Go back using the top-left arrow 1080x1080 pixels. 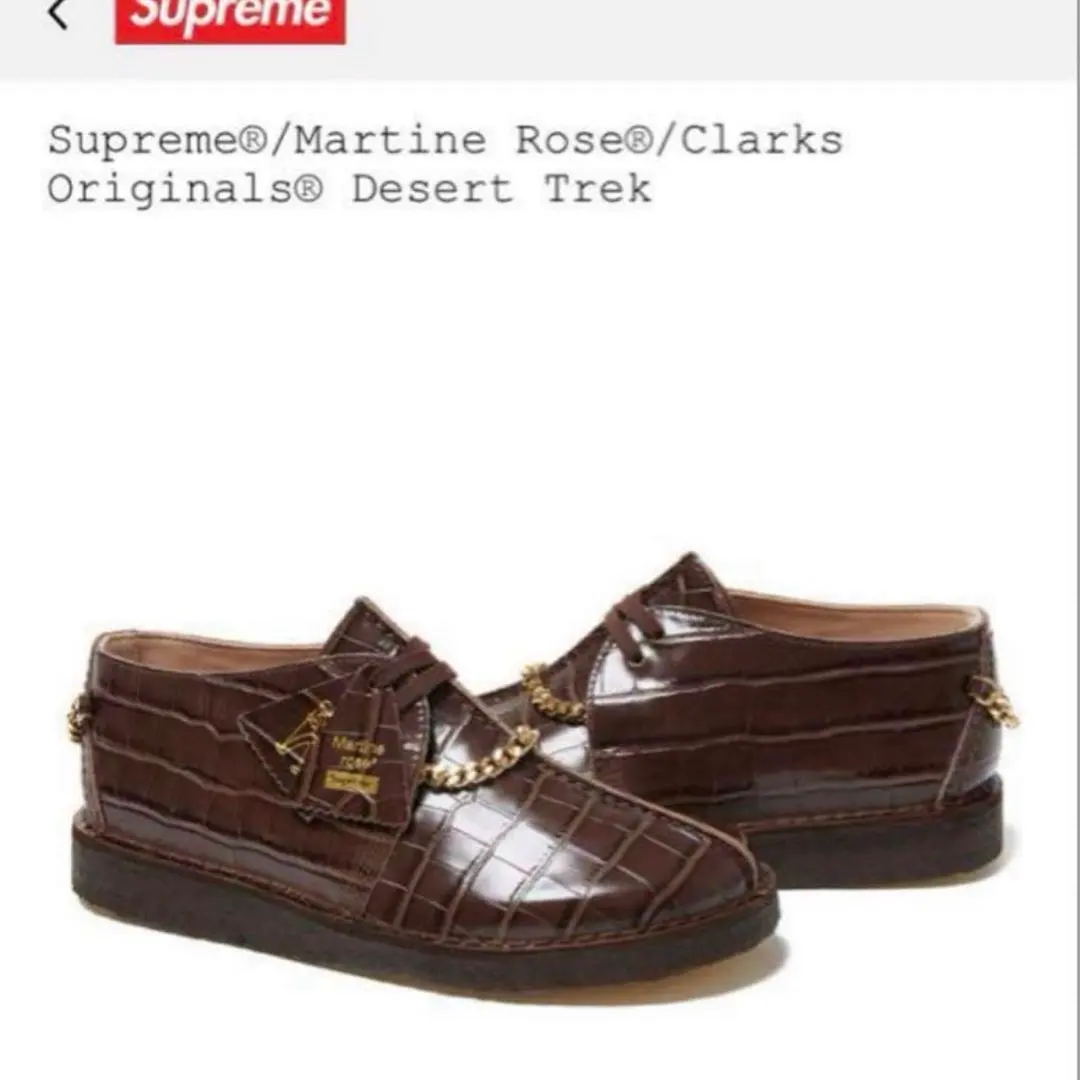tap(58, 14)
